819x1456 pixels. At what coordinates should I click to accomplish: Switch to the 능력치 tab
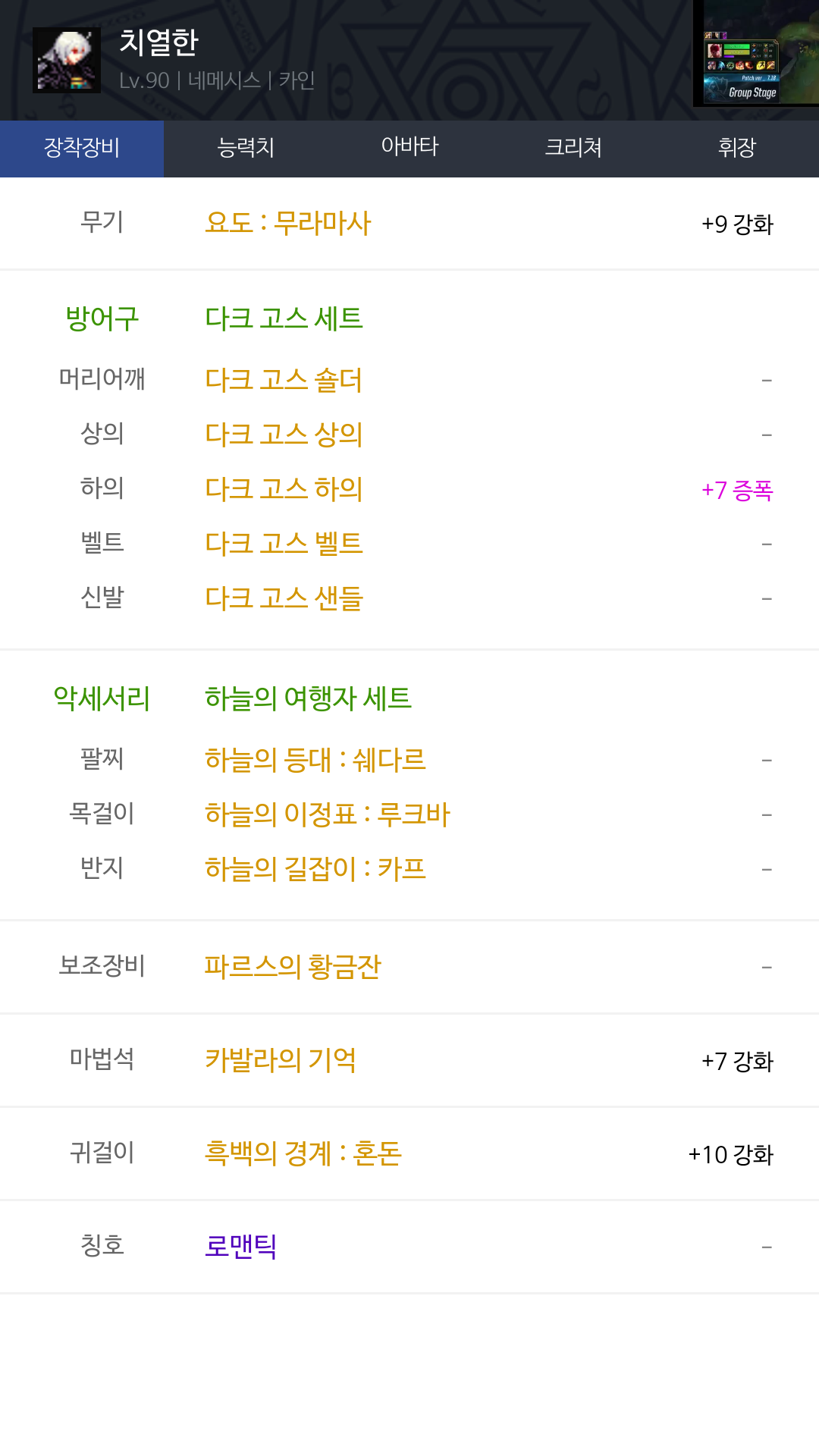246,149
